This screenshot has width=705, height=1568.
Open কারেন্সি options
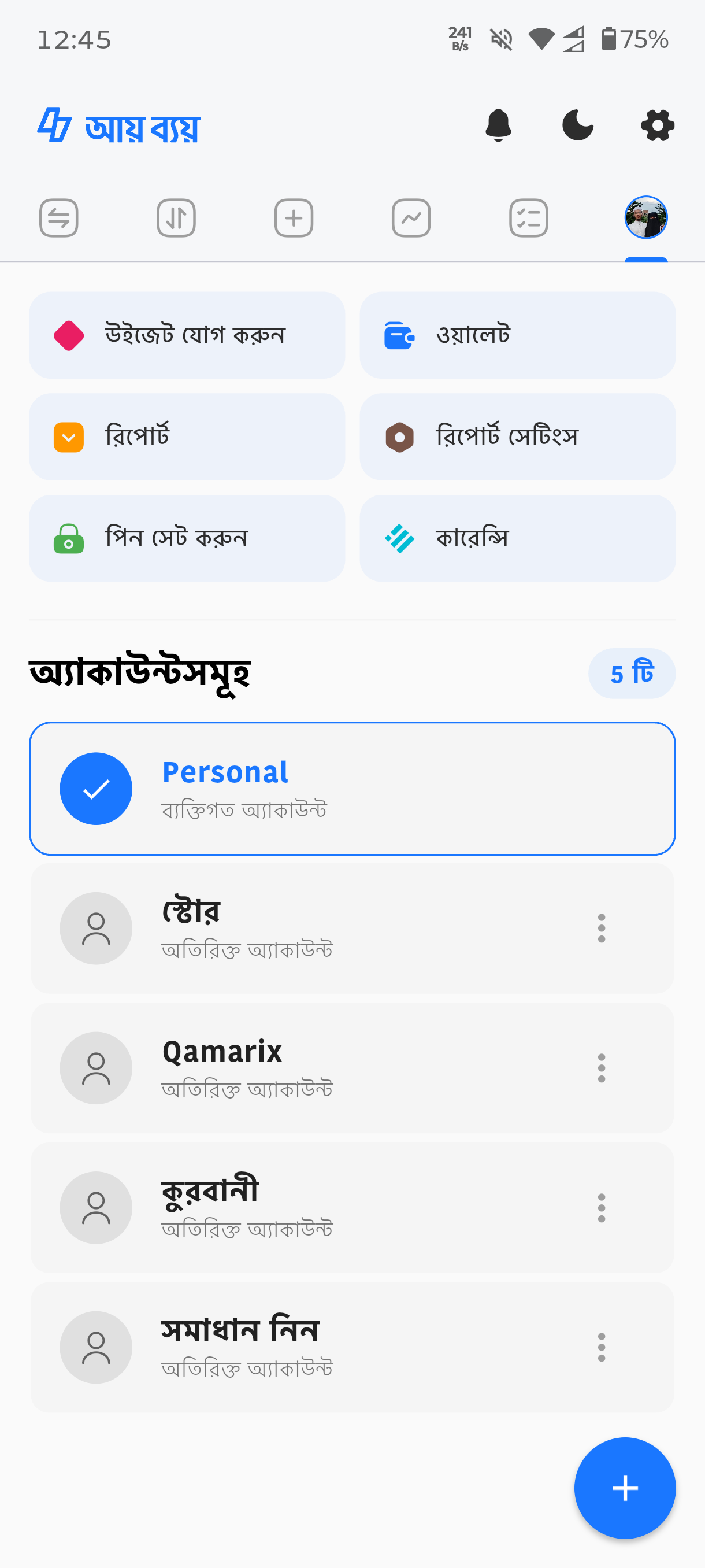pos(518,539)
